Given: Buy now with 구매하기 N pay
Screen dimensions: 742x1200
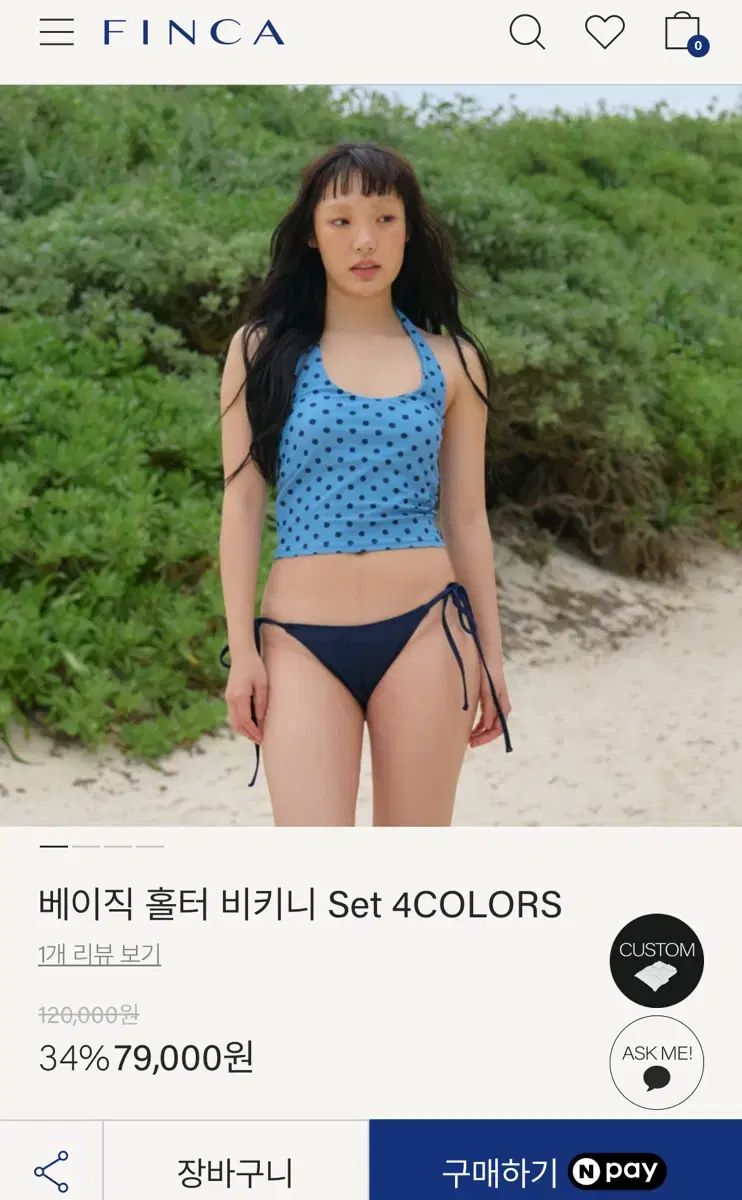Looking at the screenshot, I should point(555,1171).
